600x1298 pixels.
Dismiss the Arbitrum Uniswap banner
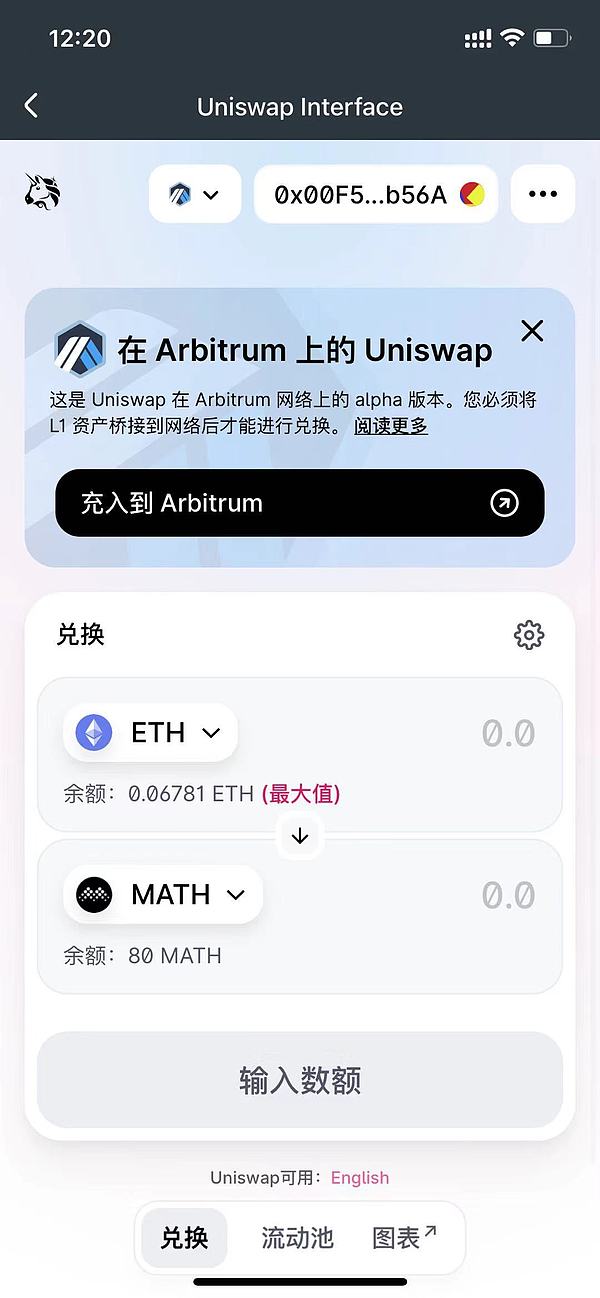pos(532,331)
